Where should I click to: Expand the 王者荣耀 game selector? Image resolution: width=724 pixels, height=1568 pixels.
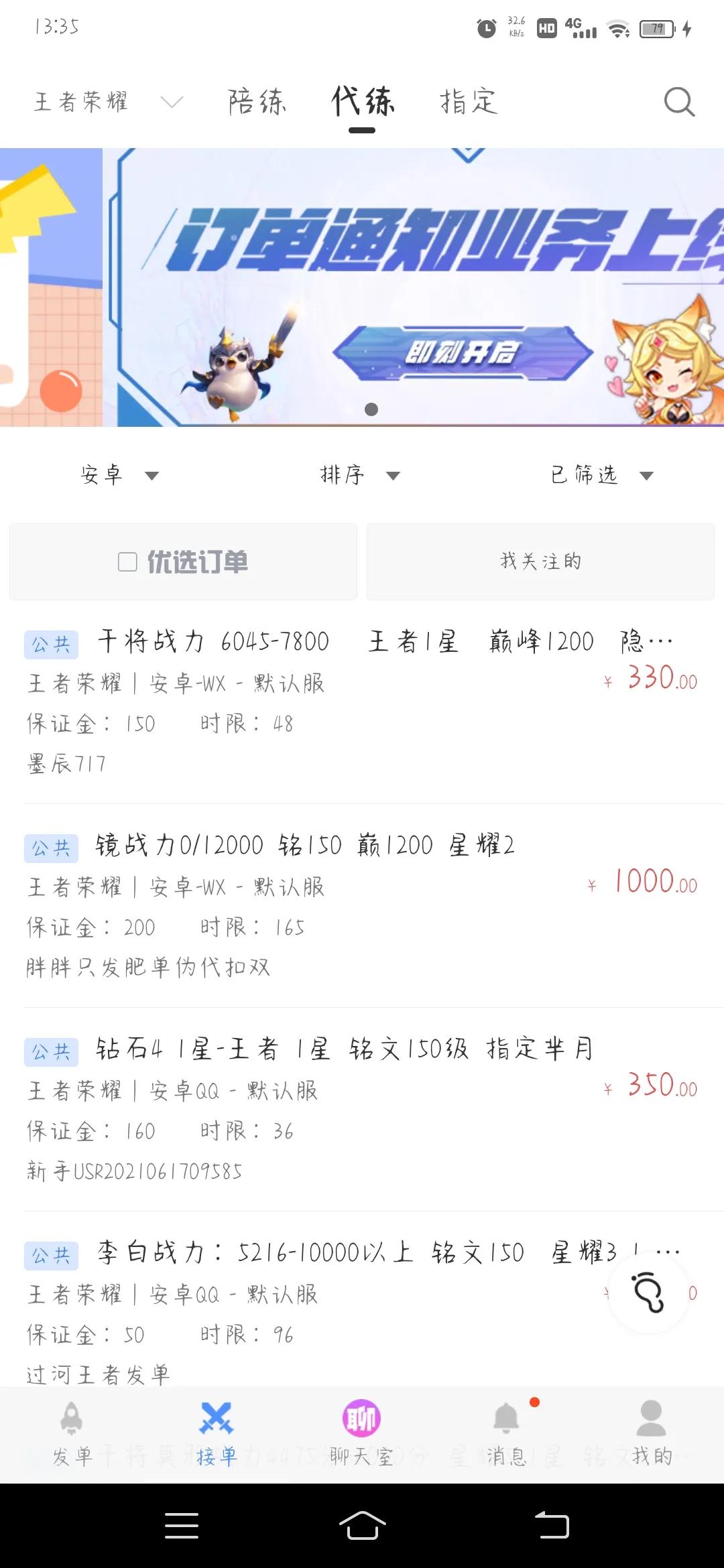107,103
